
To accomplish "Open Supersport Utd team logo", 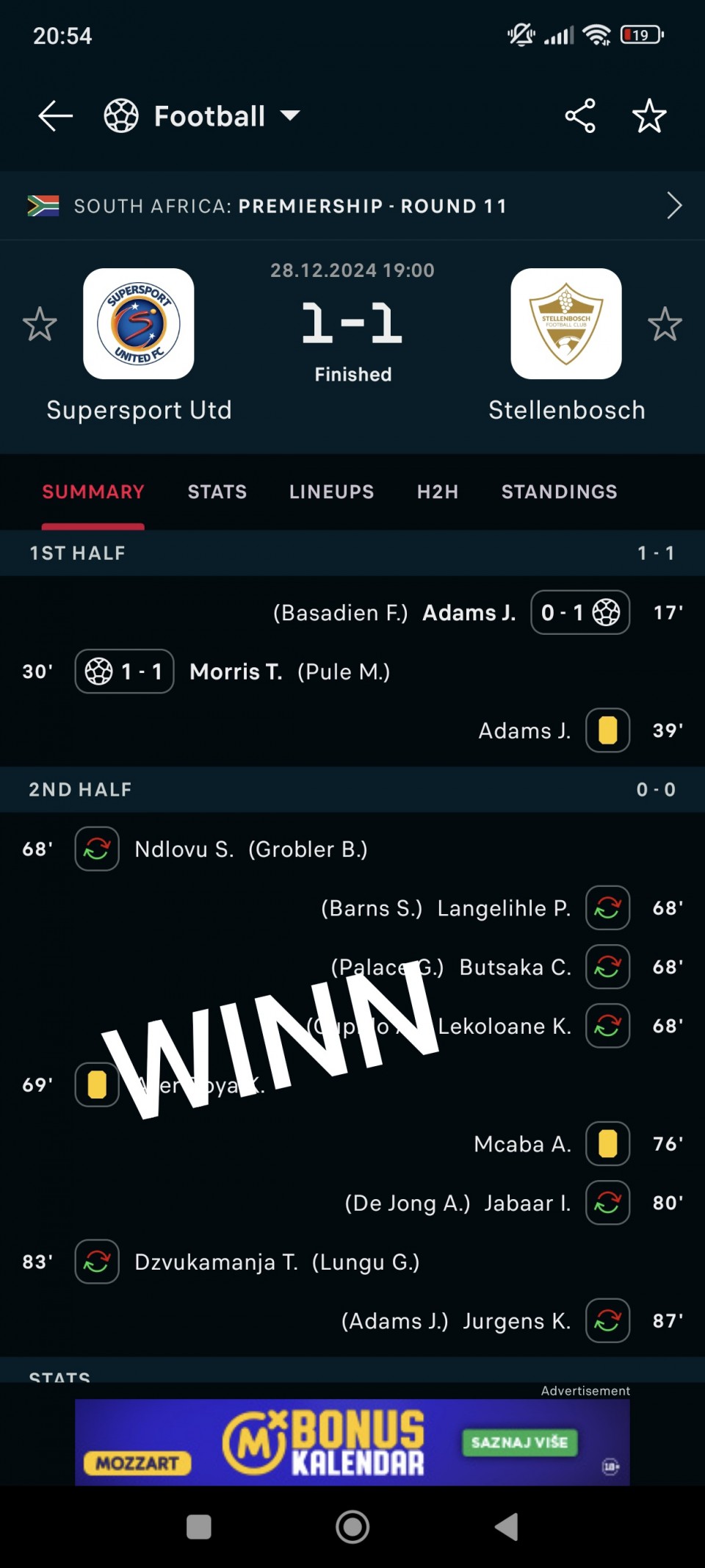I will click(x=139, y=324).
